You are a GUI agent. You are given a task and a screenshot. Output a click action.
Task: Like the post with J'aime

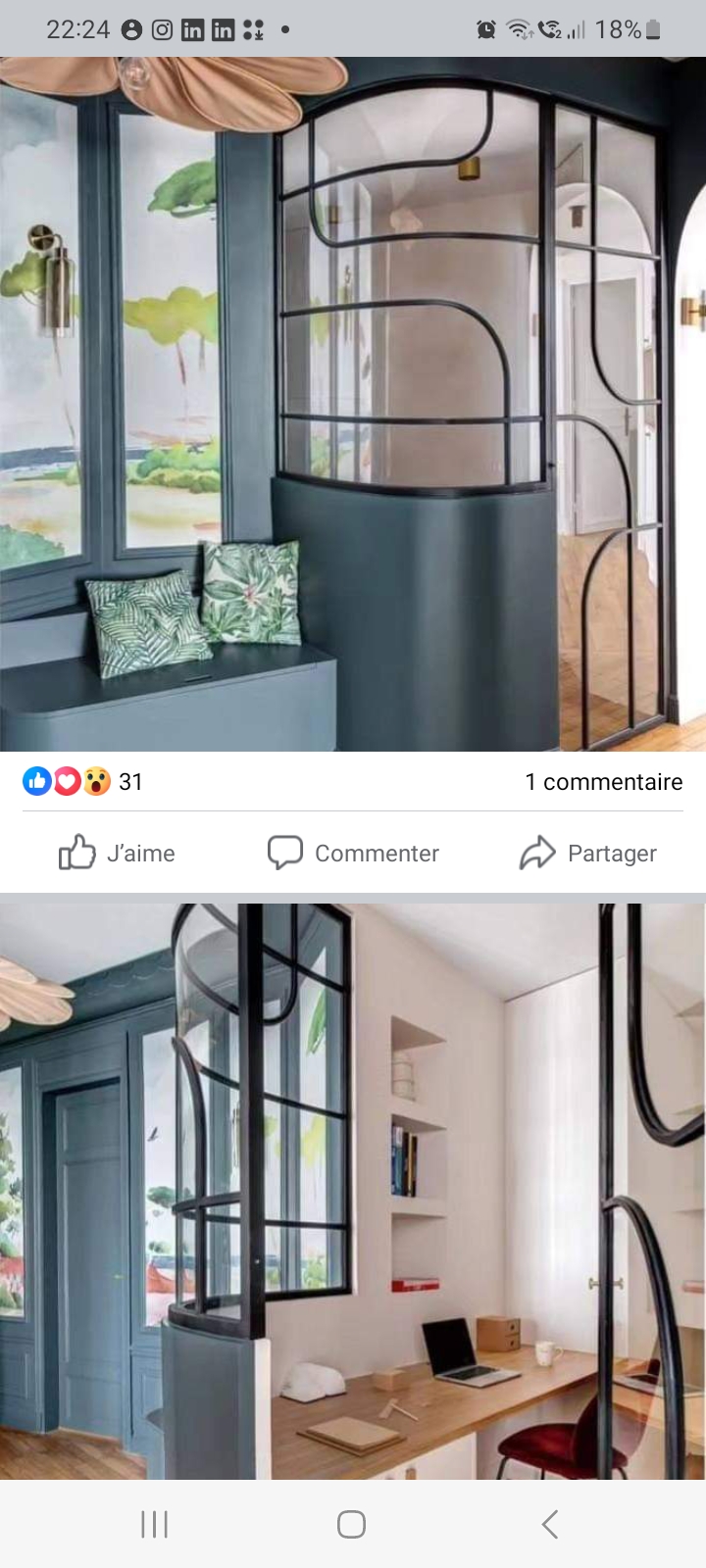coord(118,853)
